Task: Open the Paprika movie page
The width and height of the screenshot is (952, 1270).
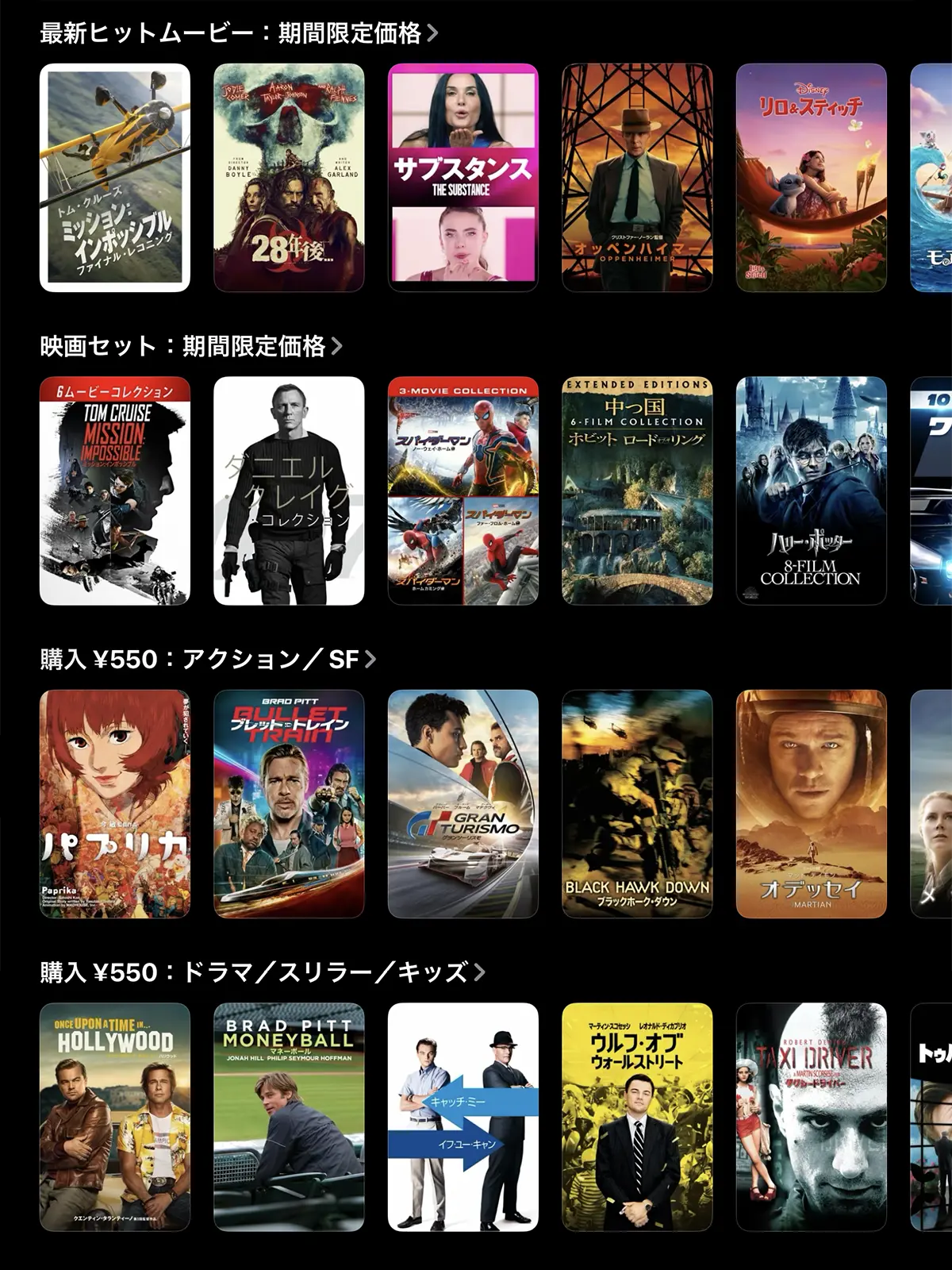Action: click(115, 806)
